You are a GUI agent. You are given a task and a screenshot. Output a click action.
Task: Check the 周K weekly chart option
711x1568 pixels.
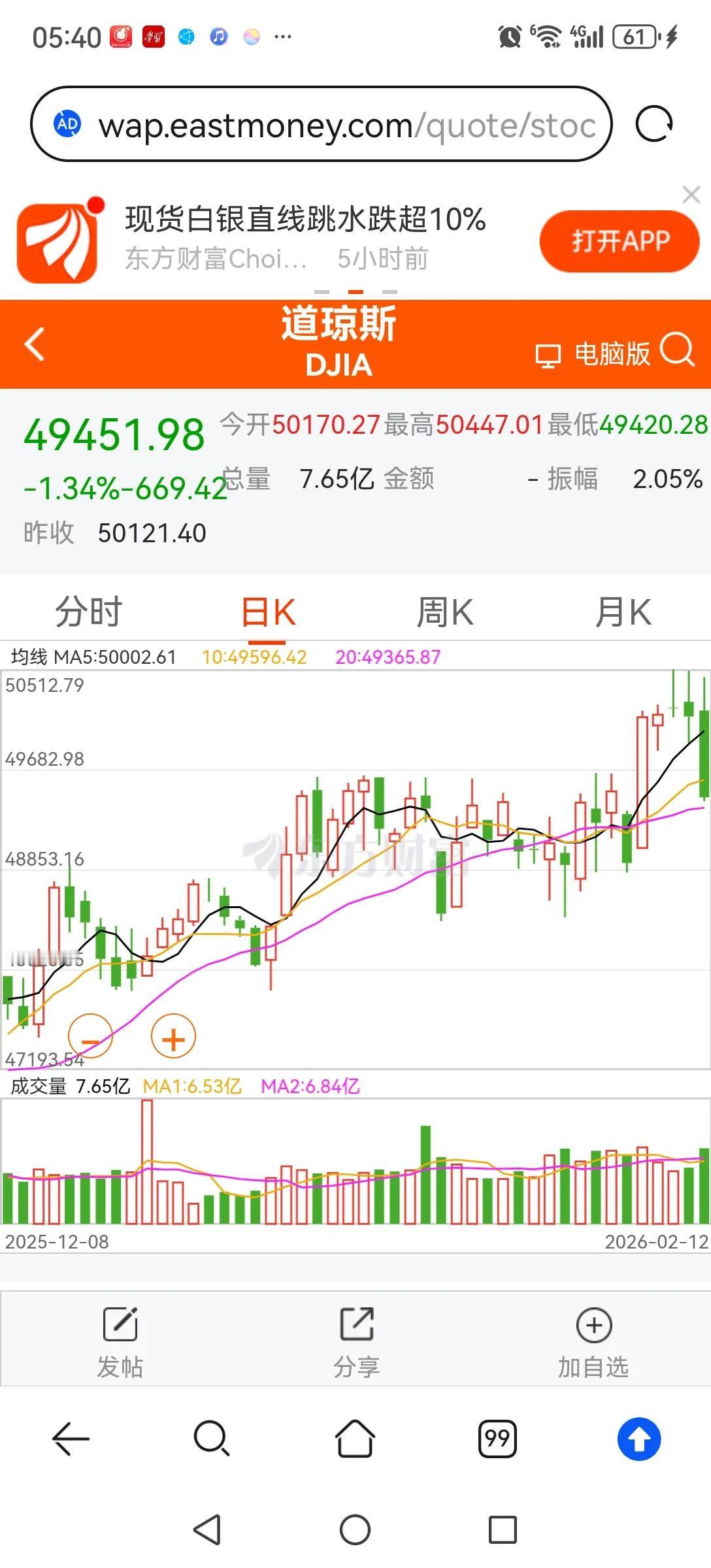click(444, 611)
